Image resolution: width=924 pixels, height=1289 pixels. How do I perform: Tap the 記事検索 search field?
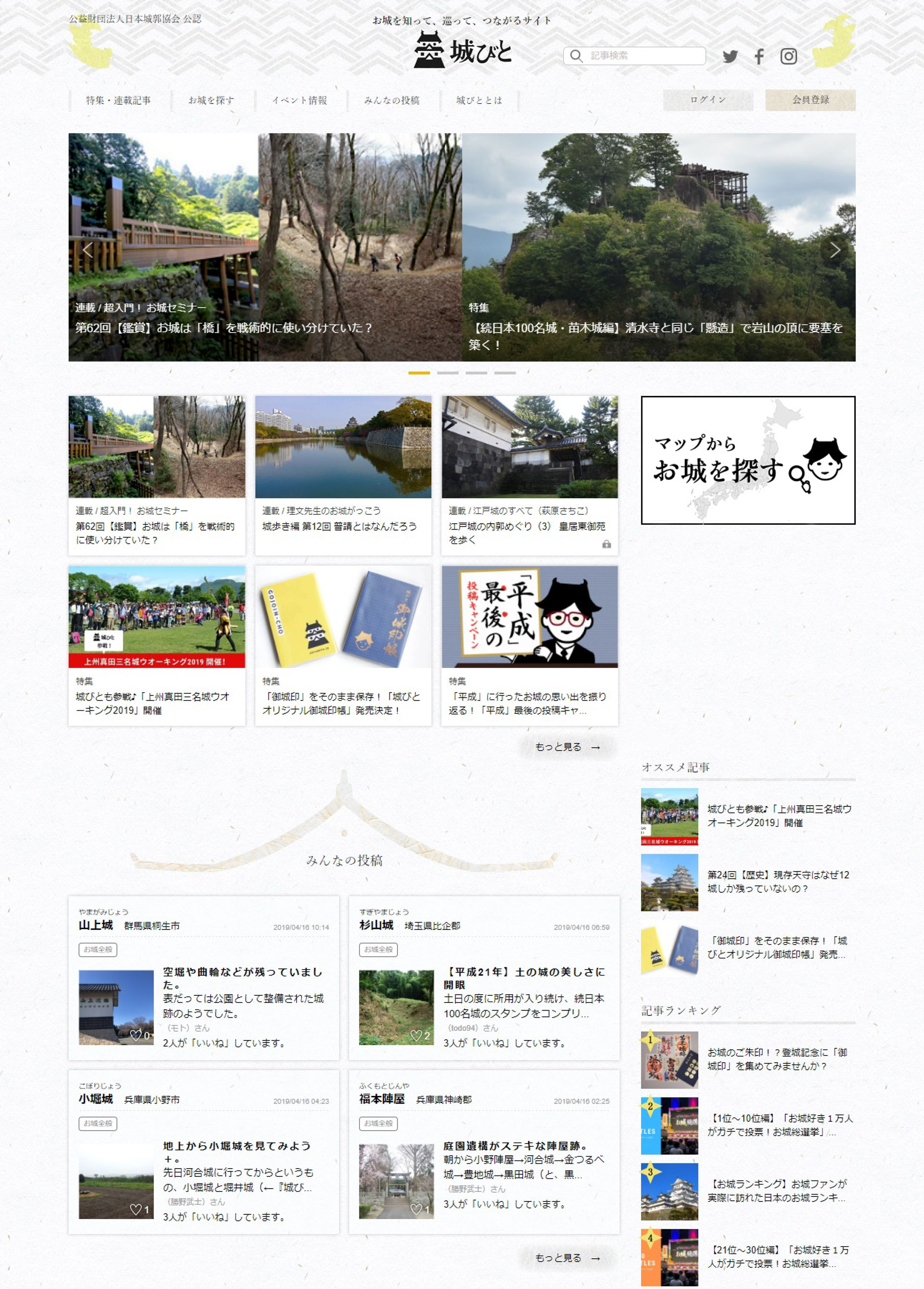pos(642,56)
